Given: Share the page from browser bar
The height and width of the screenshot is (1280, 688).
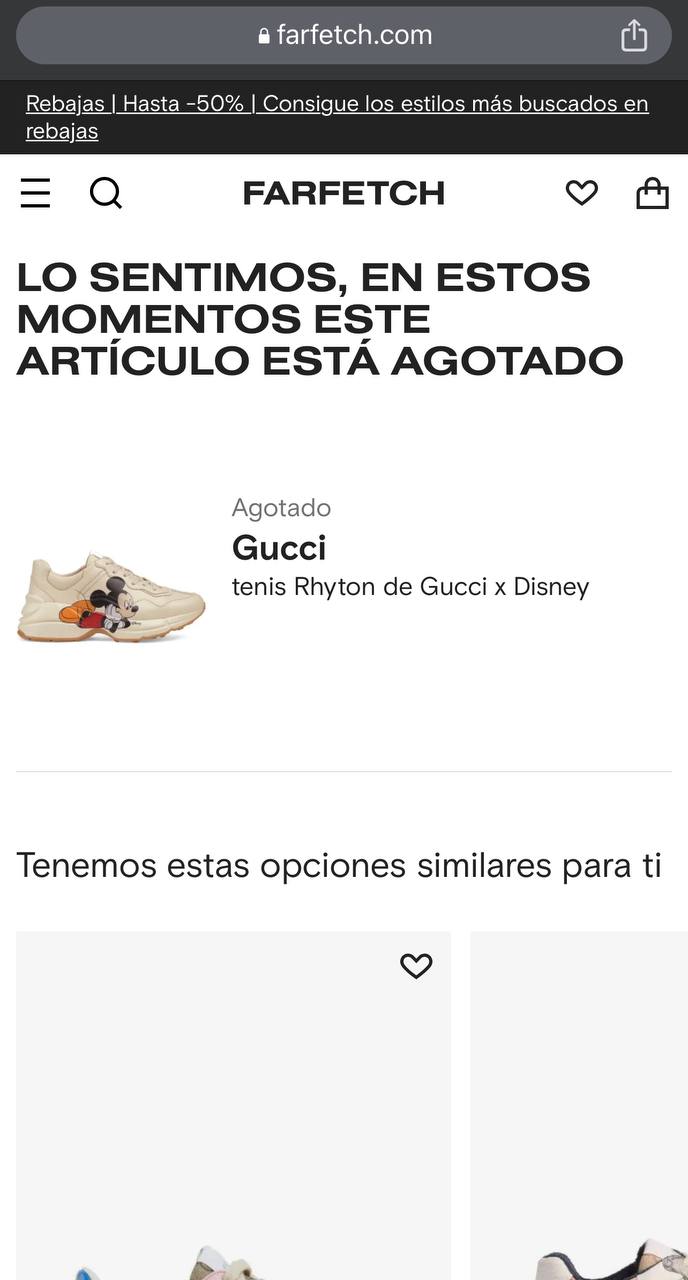Looking at the screenshot, I should pyautogui.click(x=634, y=36).
